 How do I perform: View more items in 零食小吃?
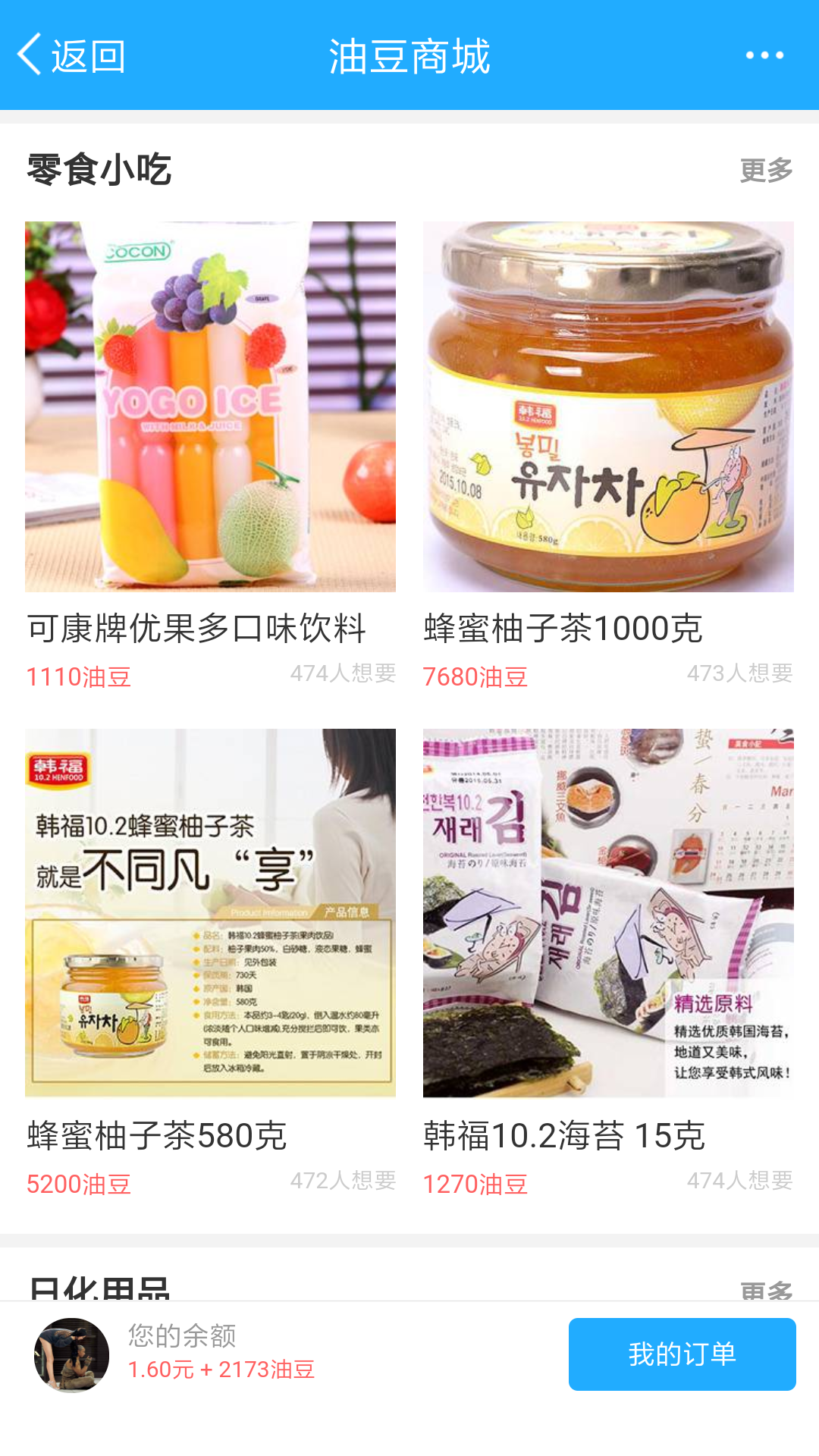pos(766,170)
